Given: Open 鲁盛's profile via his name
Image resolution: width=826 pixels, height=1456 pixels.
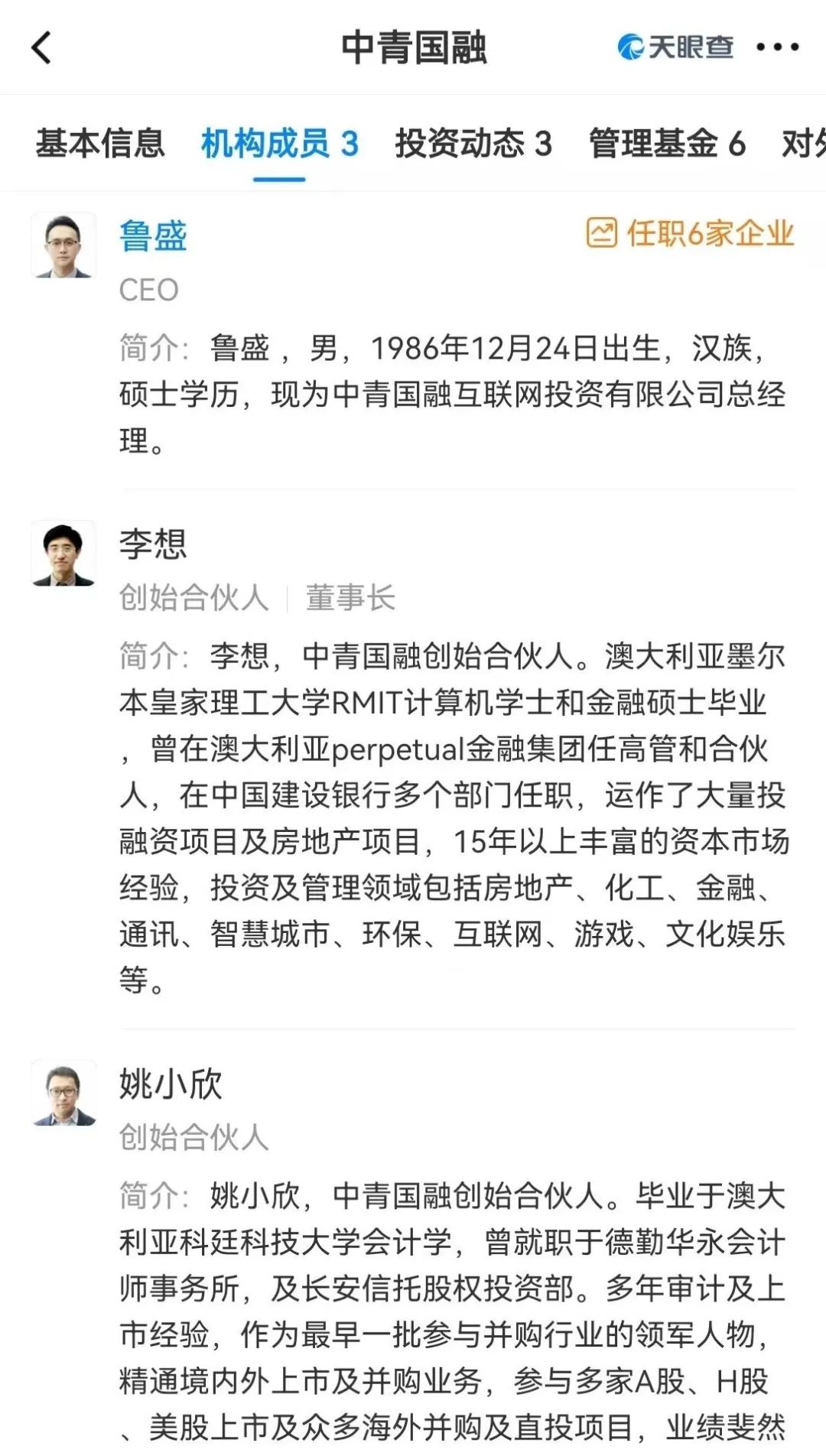Looking at the screenshot, I should coord(153,236).
